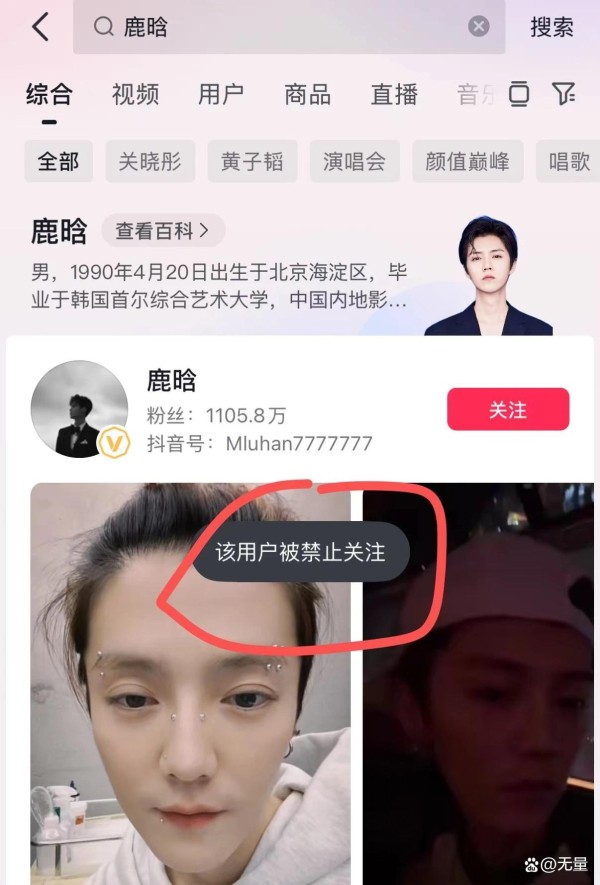Tap the 搜索 button

click(x=552, y=27)
